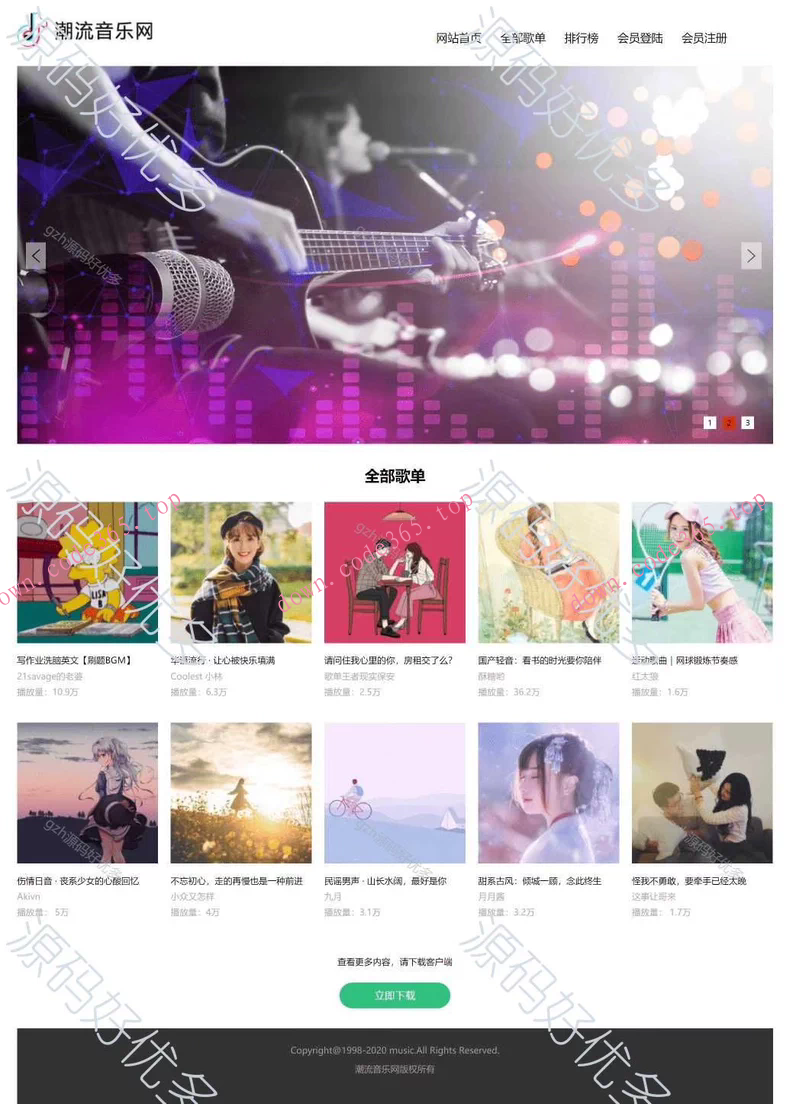This screenshot has height=1104, width=790.
Task: Open the 排行榜 page
Action: tap(581, 38)
